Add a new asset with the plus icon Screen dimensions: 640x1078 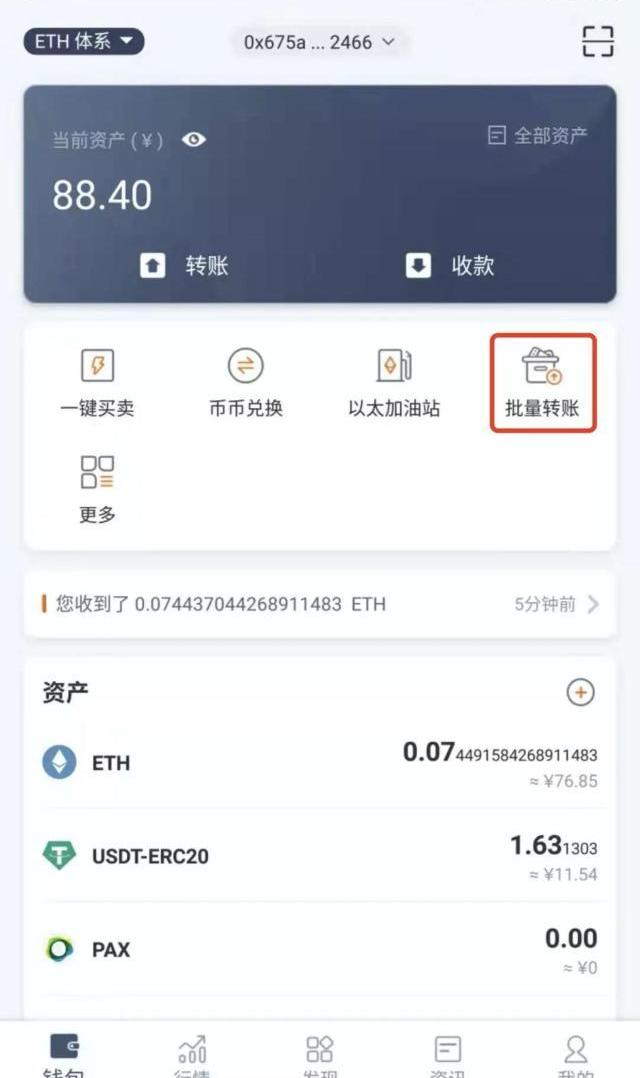click(580, 692)
